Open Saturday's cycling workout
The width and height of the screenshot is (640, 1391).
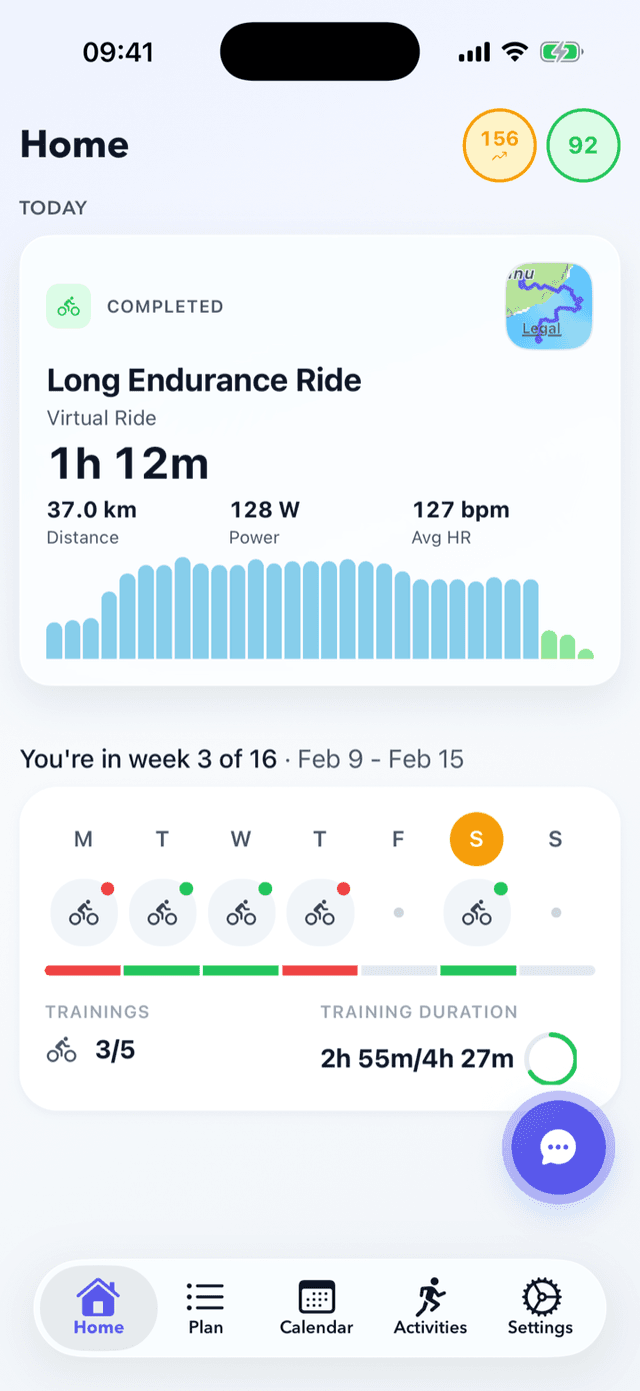point(477,912)
